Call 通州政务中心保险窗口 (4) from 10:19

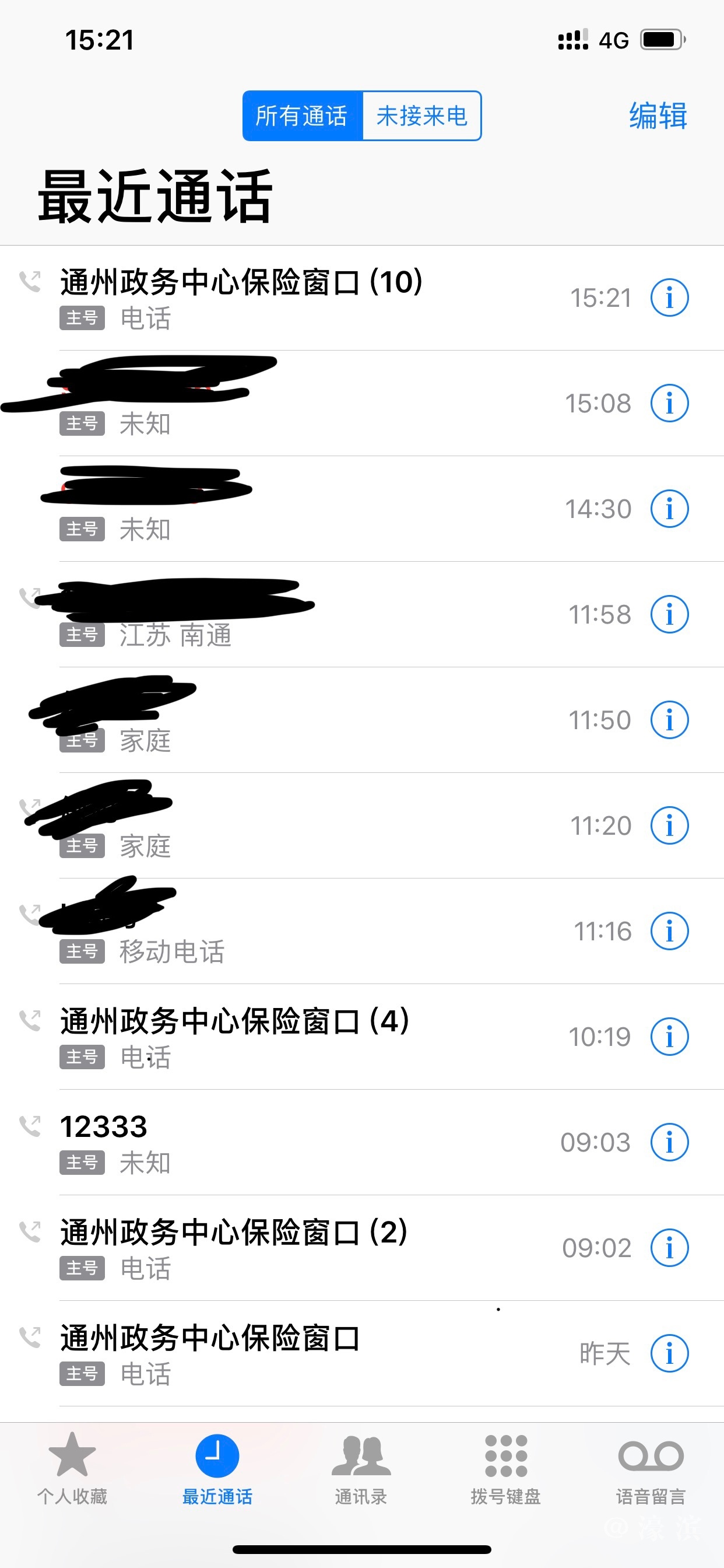[234, 1021]
